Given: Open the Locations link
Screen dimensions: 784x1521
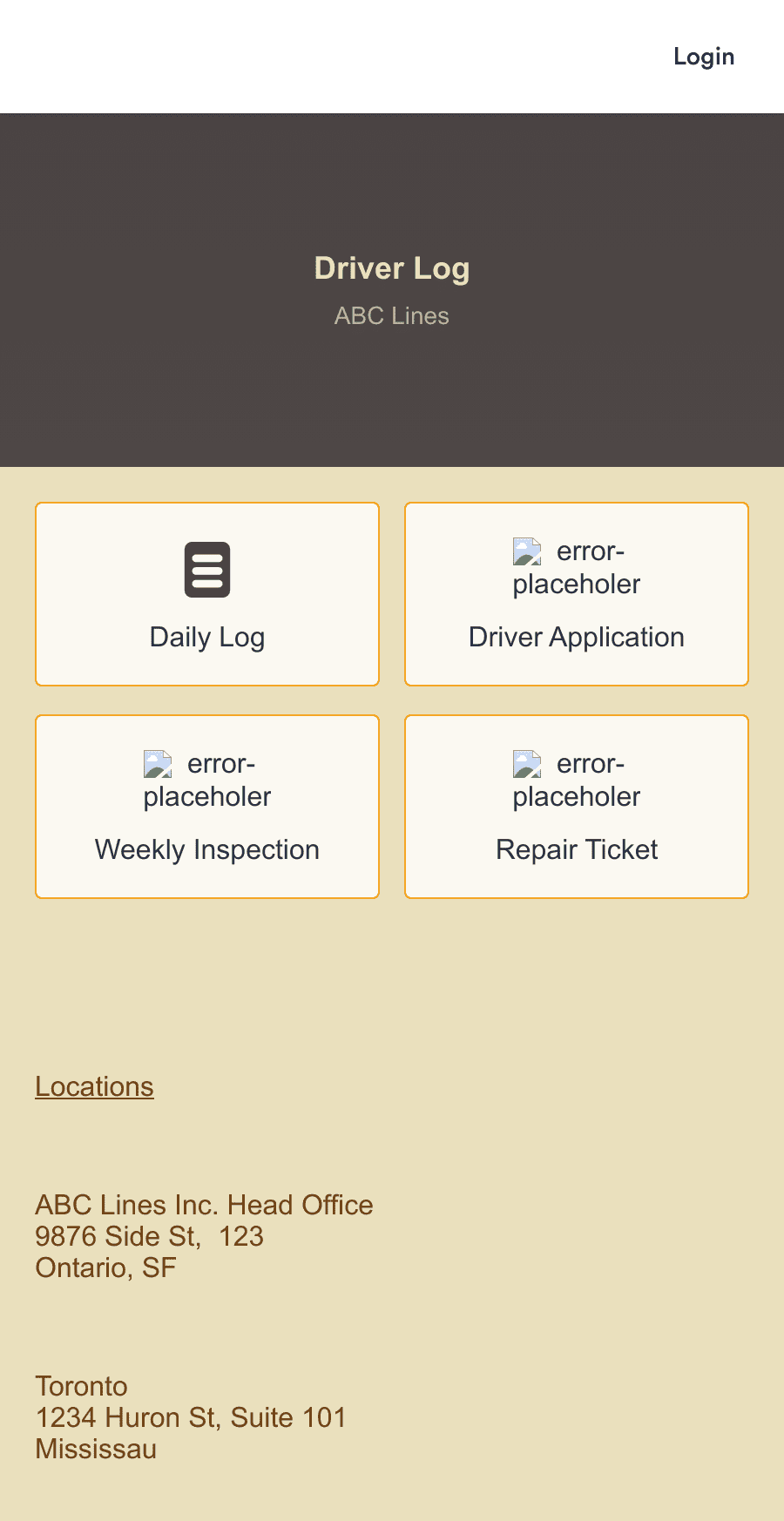Looking at the screenshot, I should tap(94, 1086).
